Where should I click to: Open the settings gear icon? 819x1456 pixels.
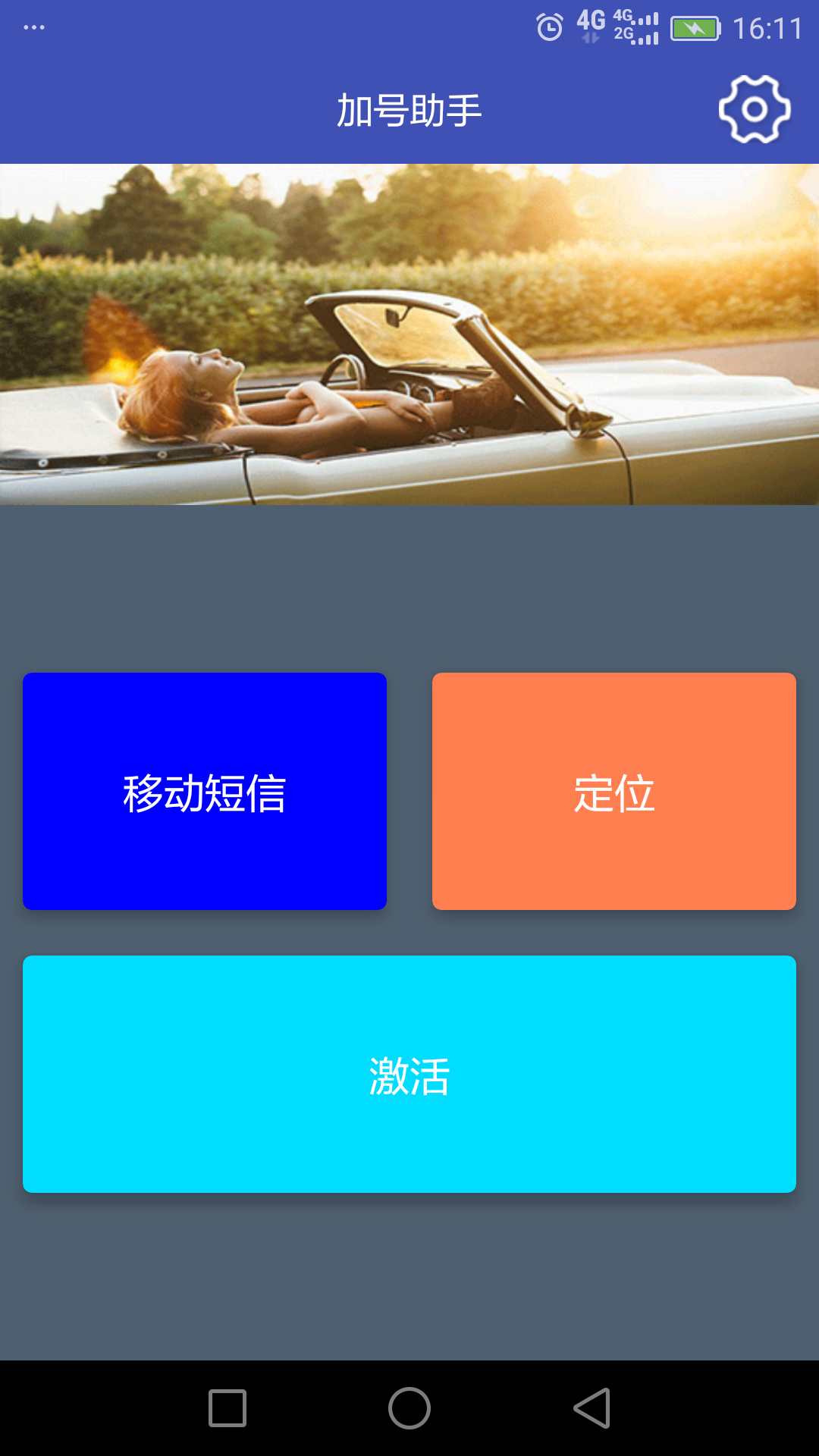[755, 109]
